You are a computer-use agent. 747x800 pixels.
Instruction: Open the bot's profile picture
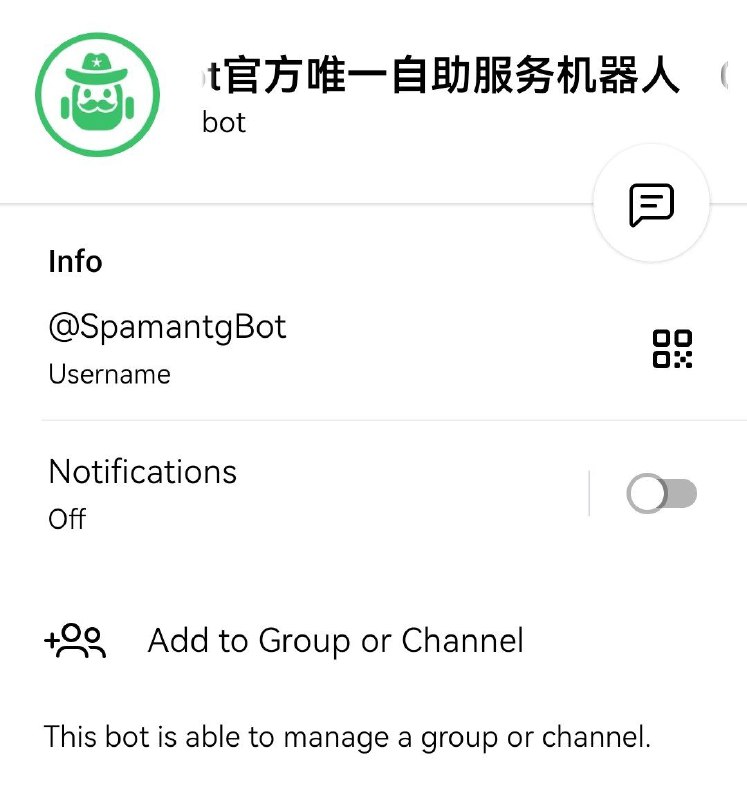tap(97, 95)
